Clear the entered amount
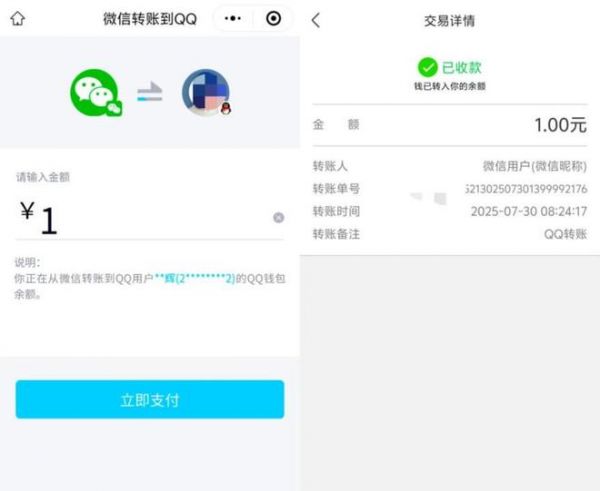This screenshot has width=600, height=491. click(278, 217)
